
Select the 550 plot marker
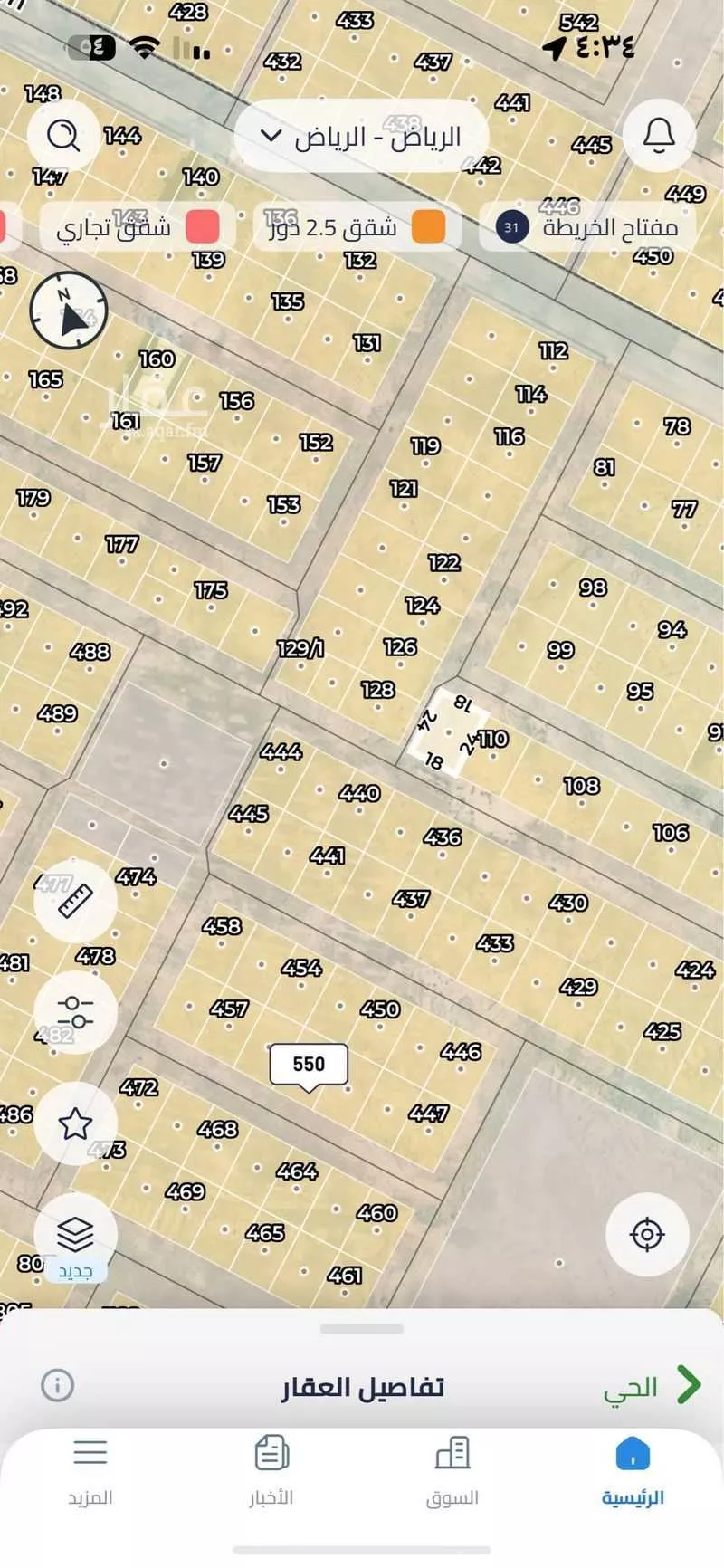click(309, 1065)
